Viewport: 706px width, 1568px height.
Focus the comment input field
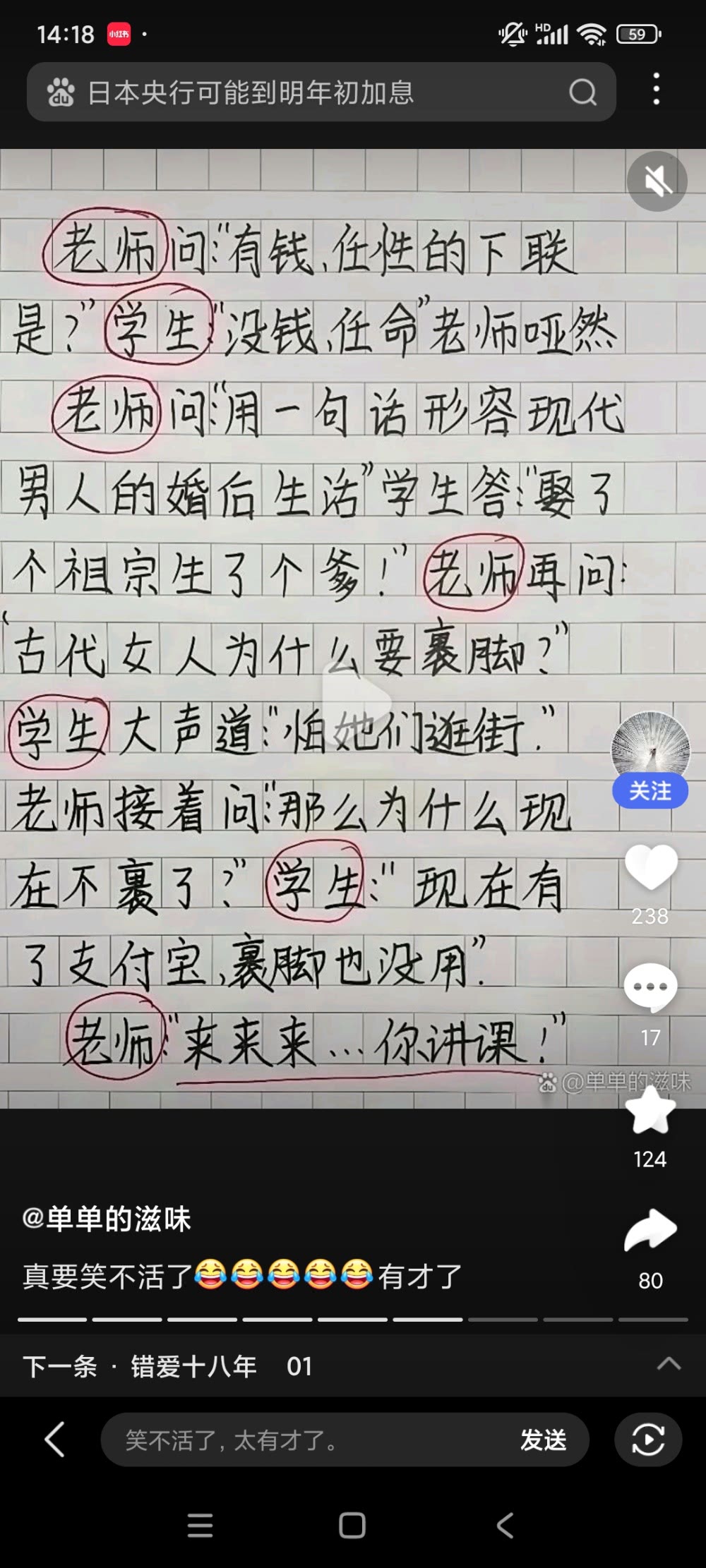point(304,1440)
